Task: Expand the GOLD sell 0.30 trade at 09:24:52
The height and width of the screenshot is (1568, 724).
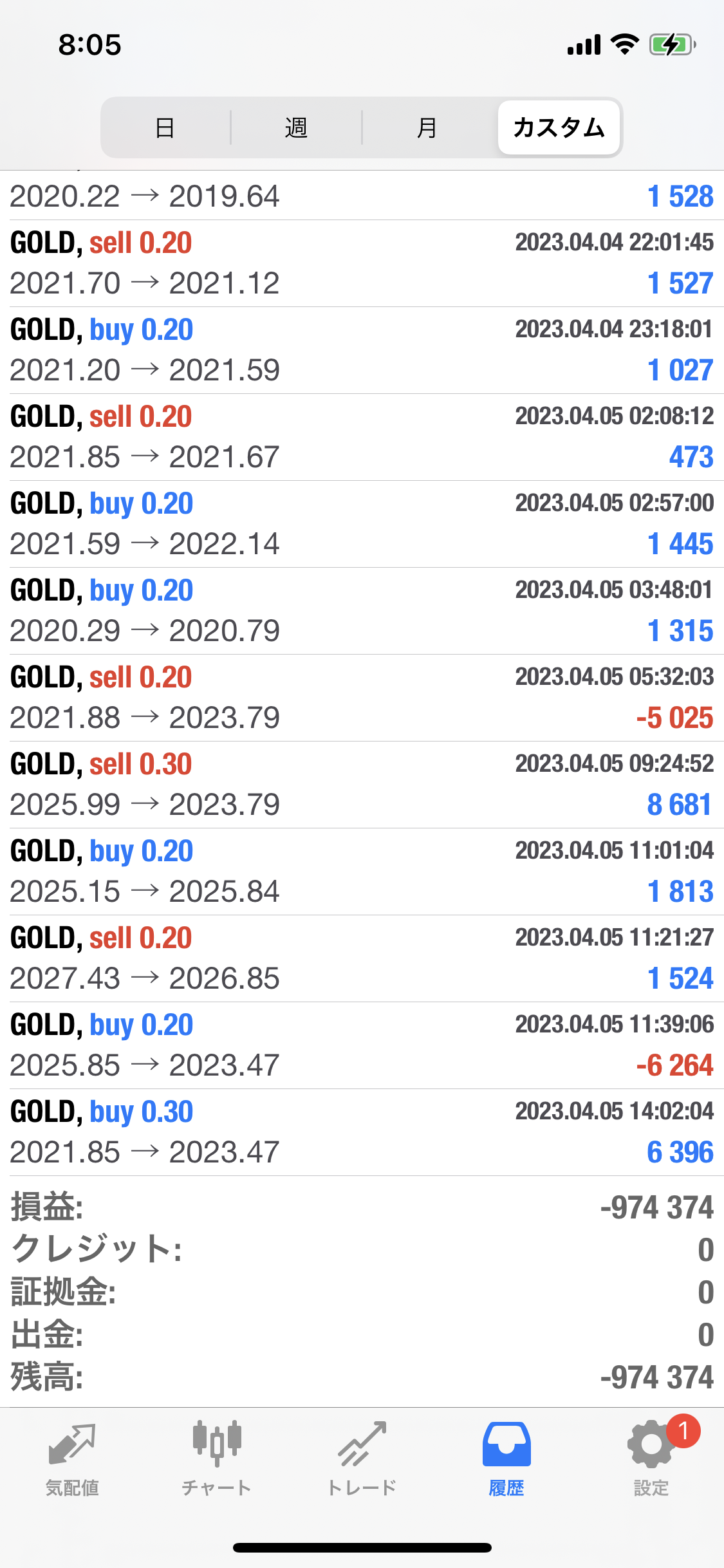Action: 362,785
